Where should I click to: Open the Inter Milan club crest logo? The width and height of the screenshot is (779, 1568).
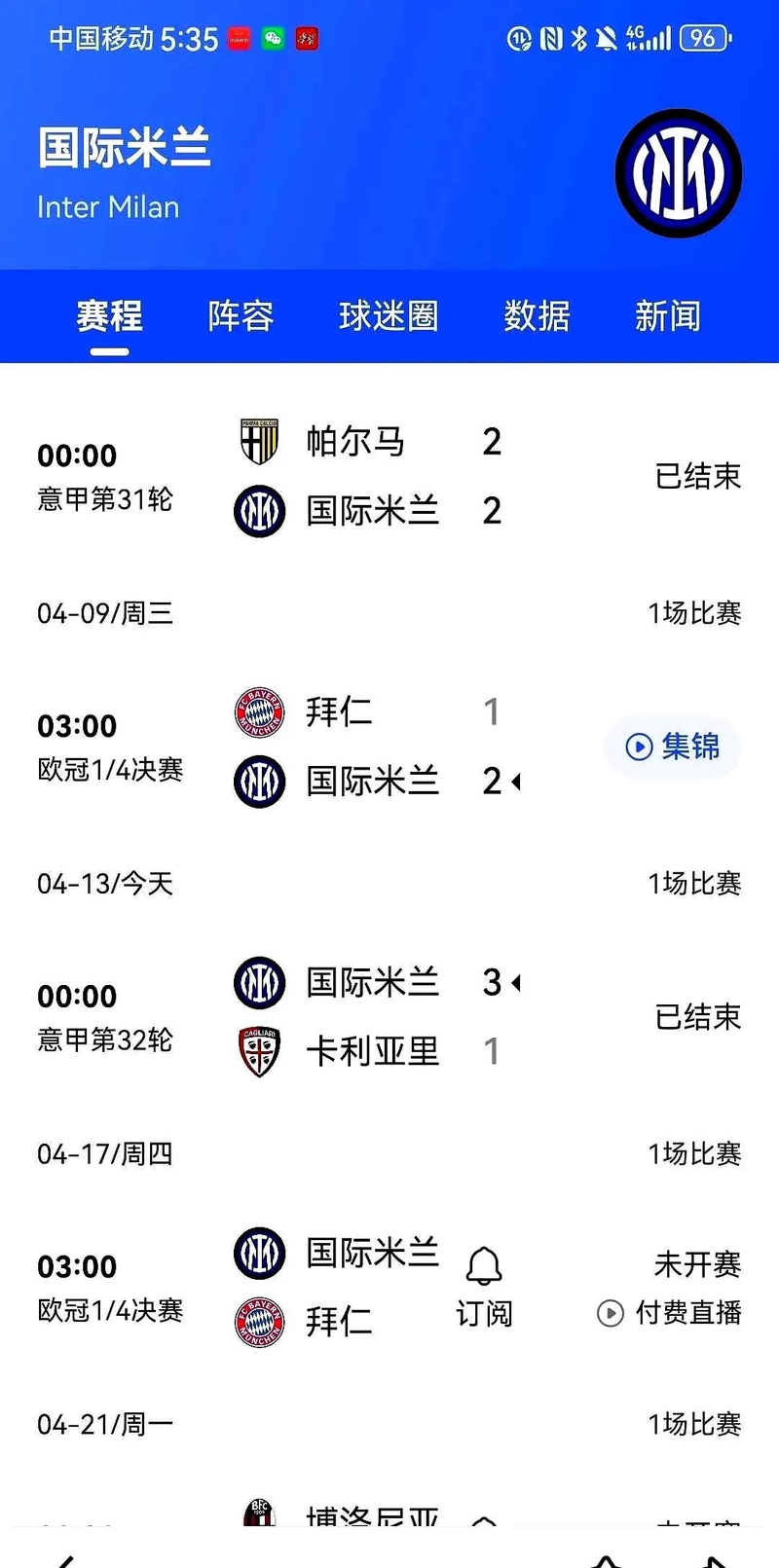679,171
